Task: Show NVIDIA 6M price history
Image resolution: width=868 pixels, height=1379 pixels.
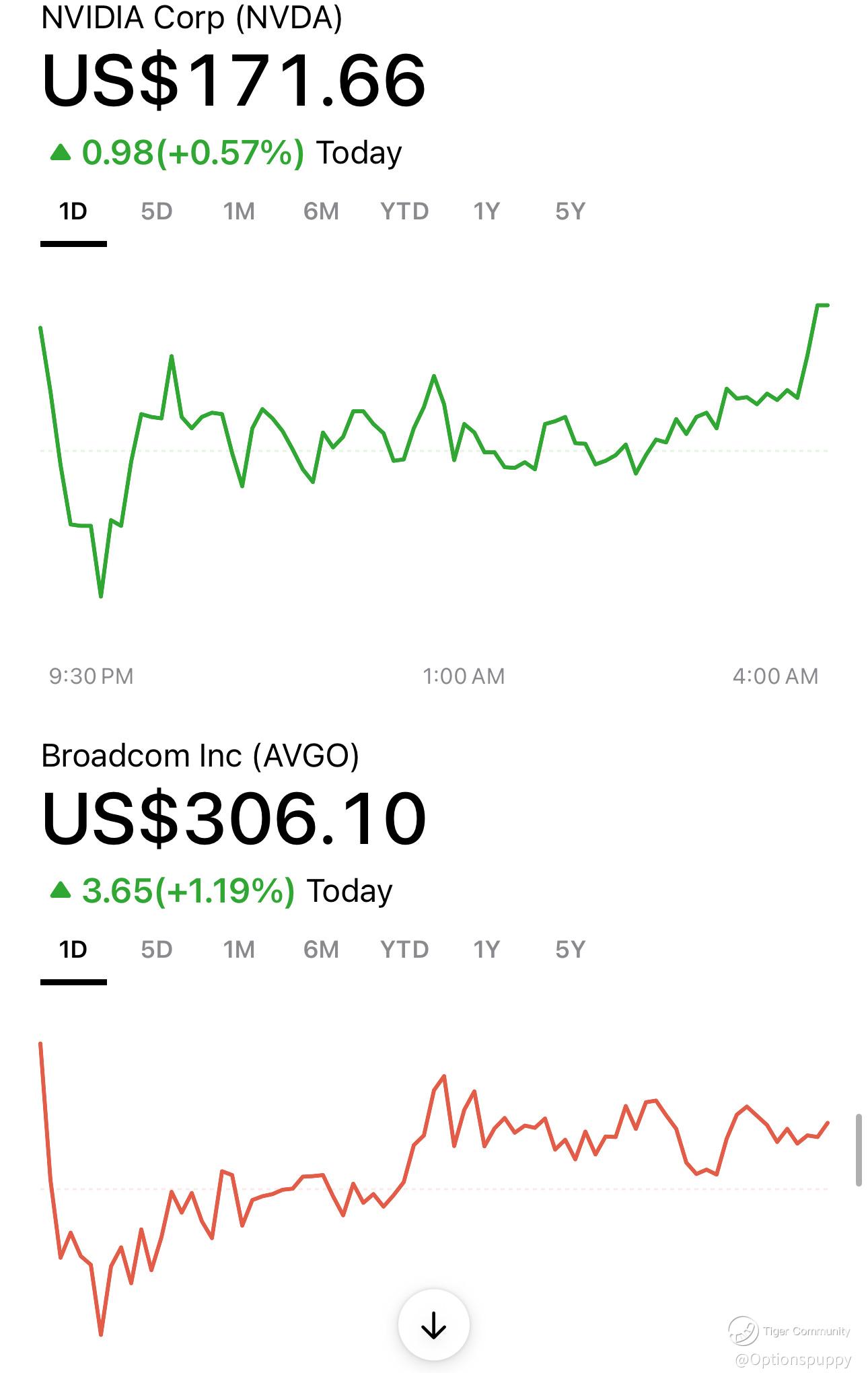Action: (x=321, y=211)
